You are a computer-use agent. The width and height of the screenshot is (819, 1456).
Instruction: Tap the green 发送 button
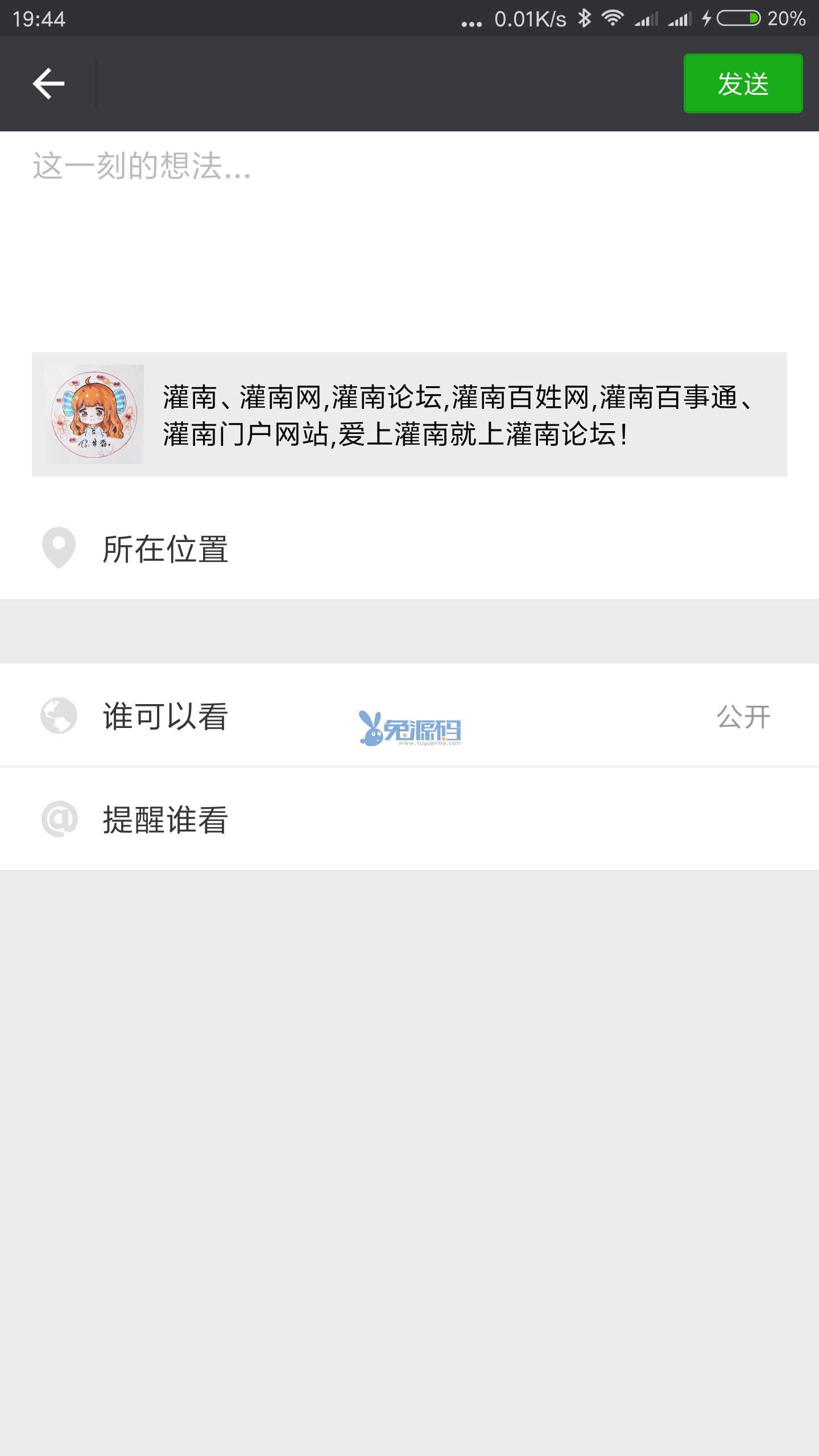click(743, 84)
